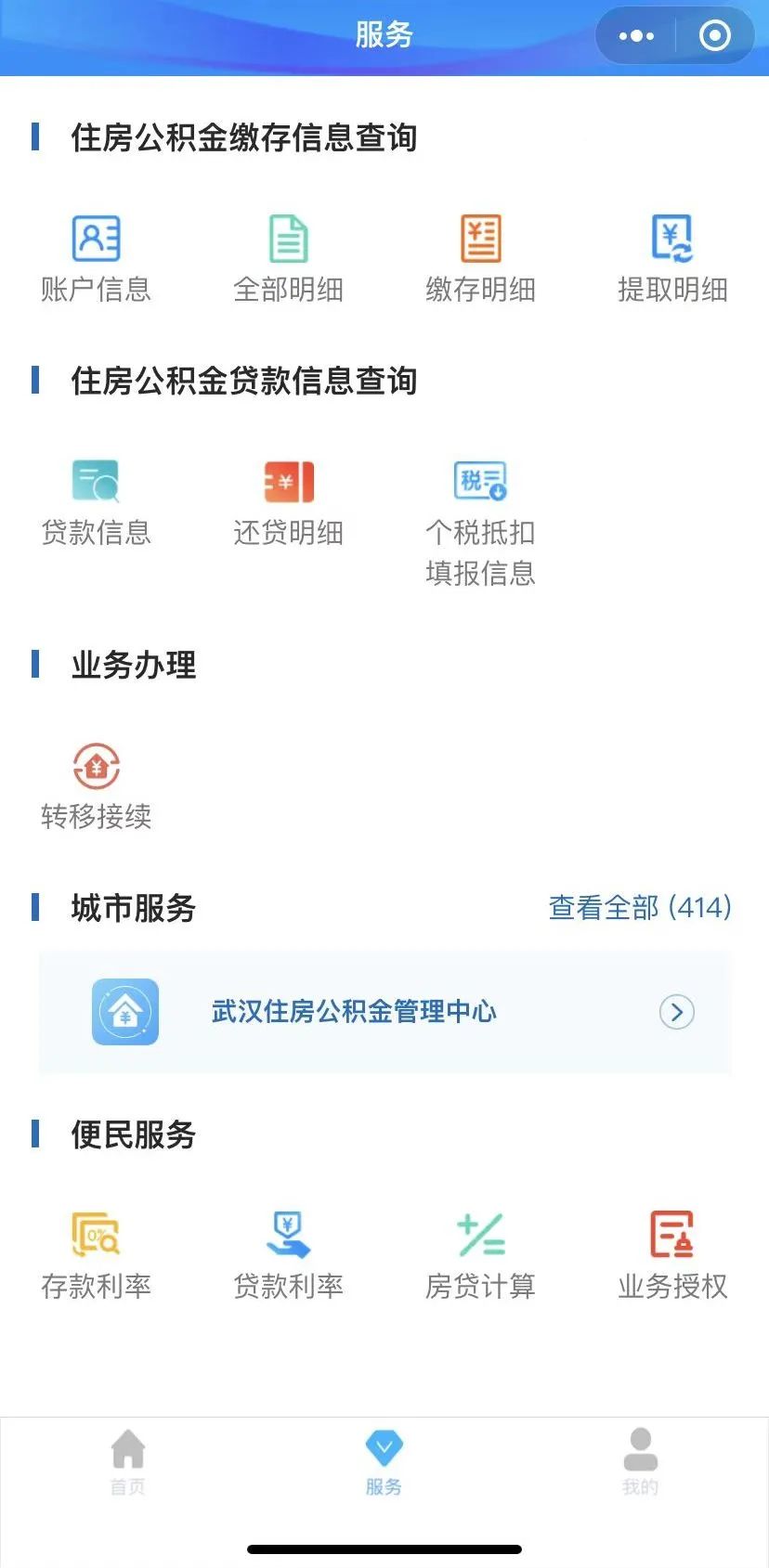Start 转移接续 transfer service

96,785
